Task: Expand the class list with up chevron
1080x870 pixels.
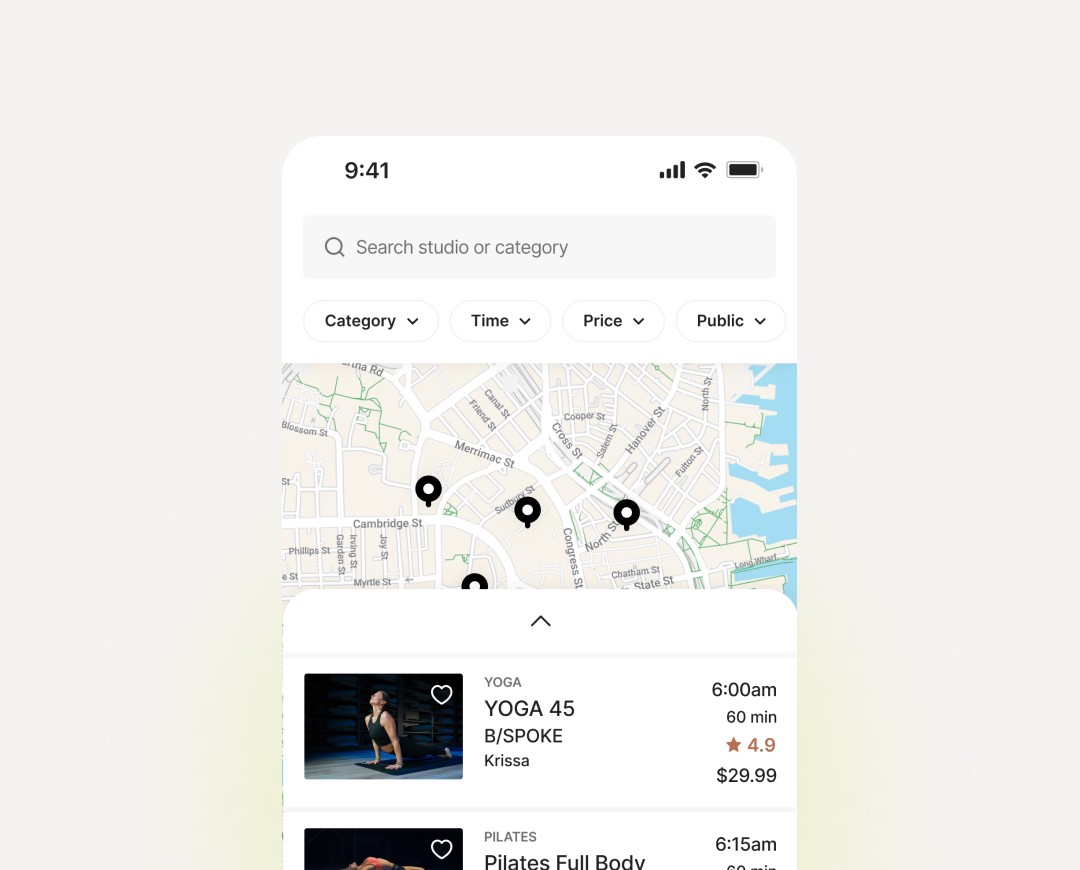Action: tap(541, 621)
